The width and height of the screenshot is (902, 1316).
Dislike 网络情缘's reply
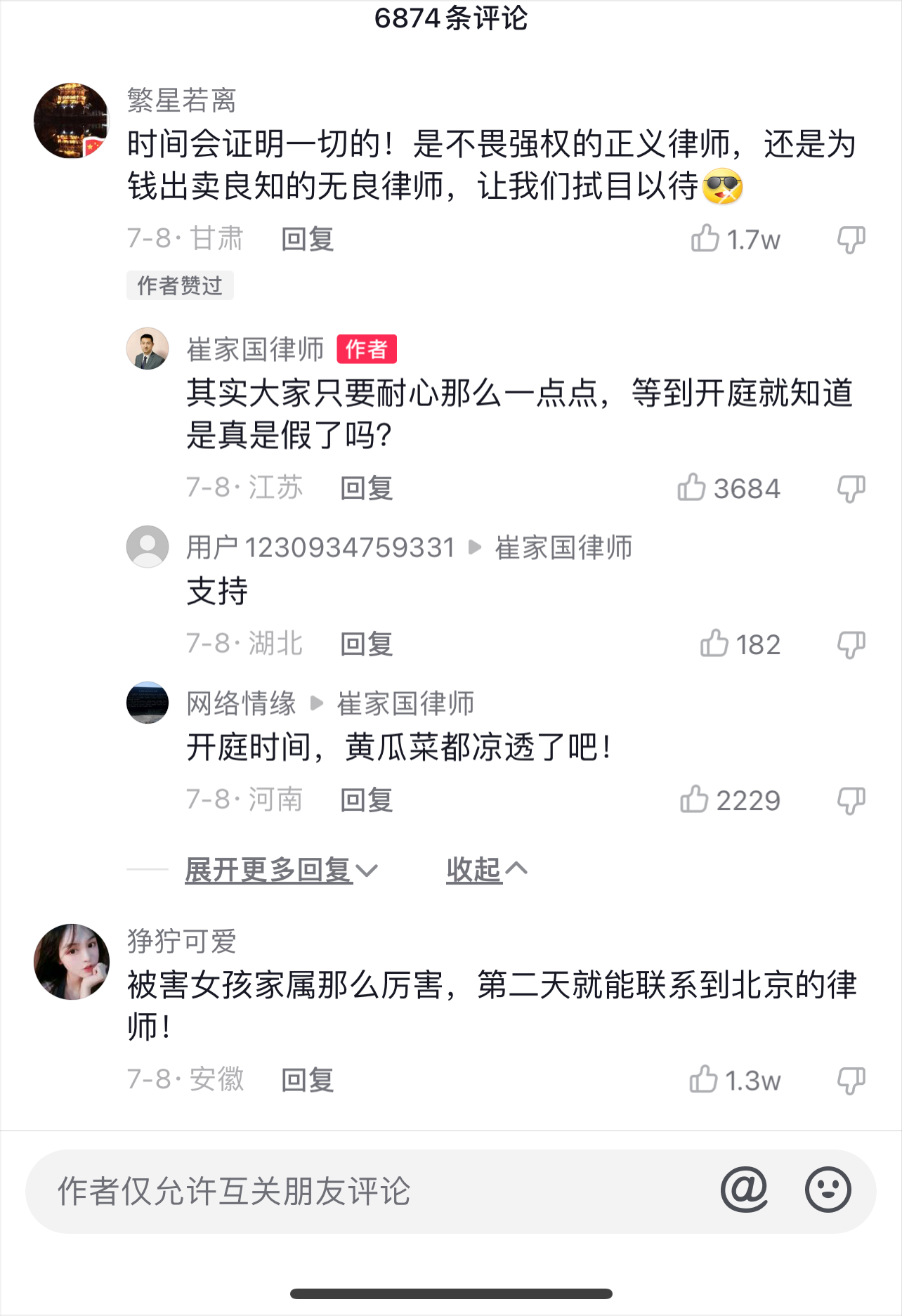[x=851, y=800]
